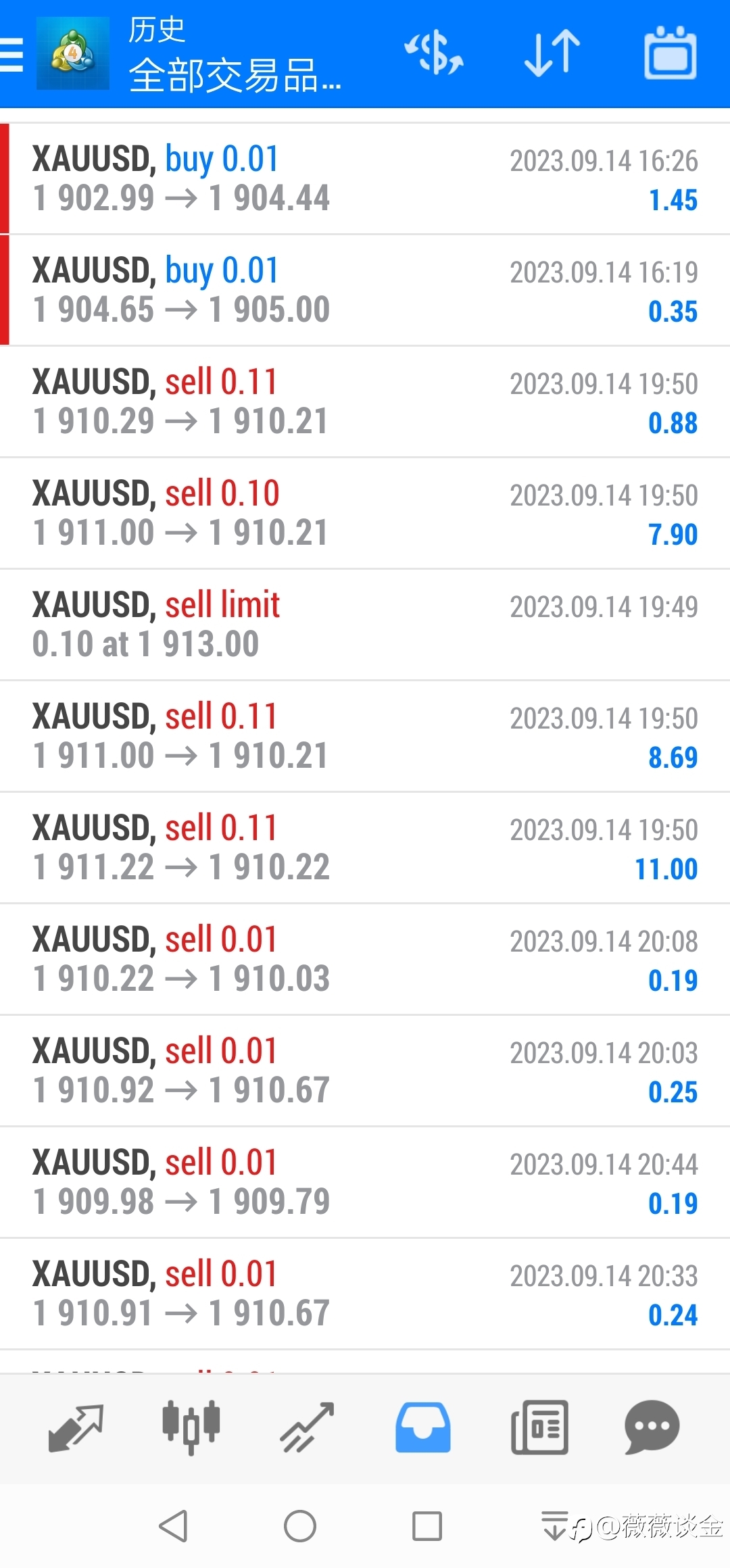
Task: Switch to the Quotes tab
Action: tap(76, 1427)
